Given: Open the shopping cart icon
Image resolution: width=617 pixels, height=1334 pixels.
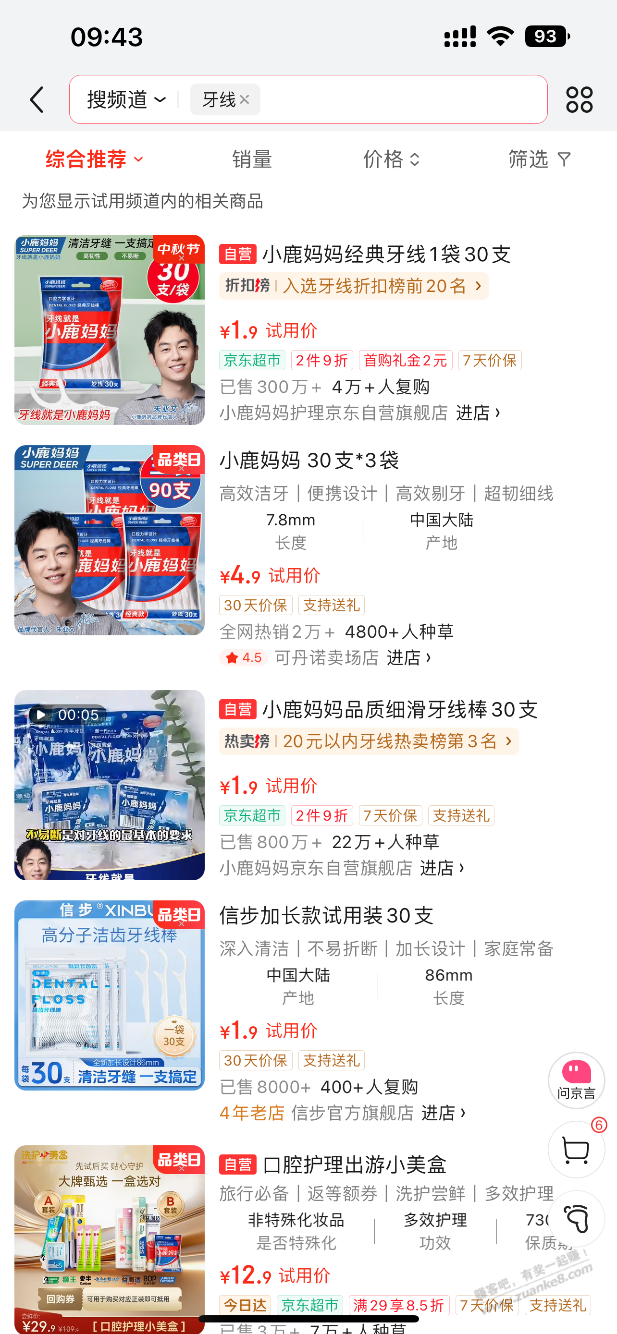Looking at the screenshot, I should coord(576,1150).
